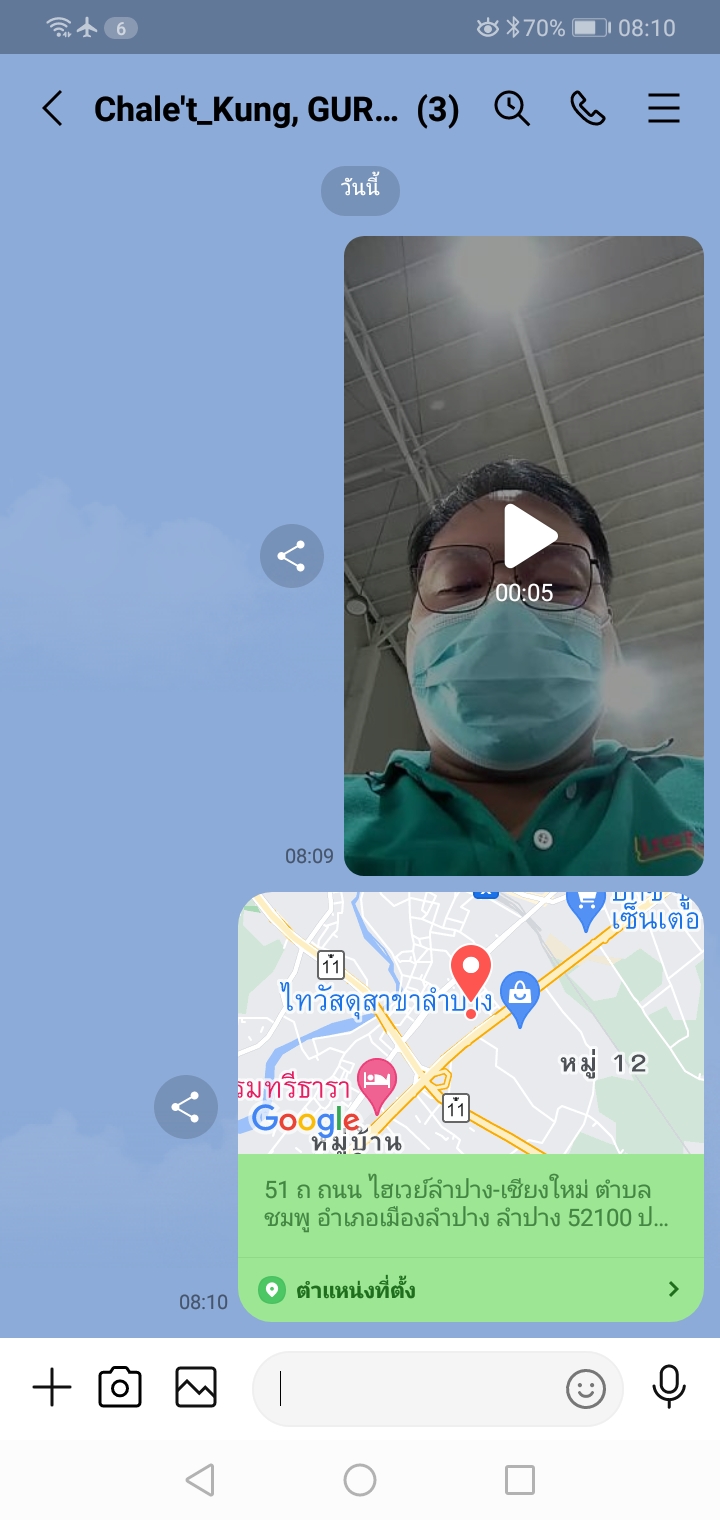The image size is (720, 1520).
Task: Search messages in this chat
Action: (512, 108)
